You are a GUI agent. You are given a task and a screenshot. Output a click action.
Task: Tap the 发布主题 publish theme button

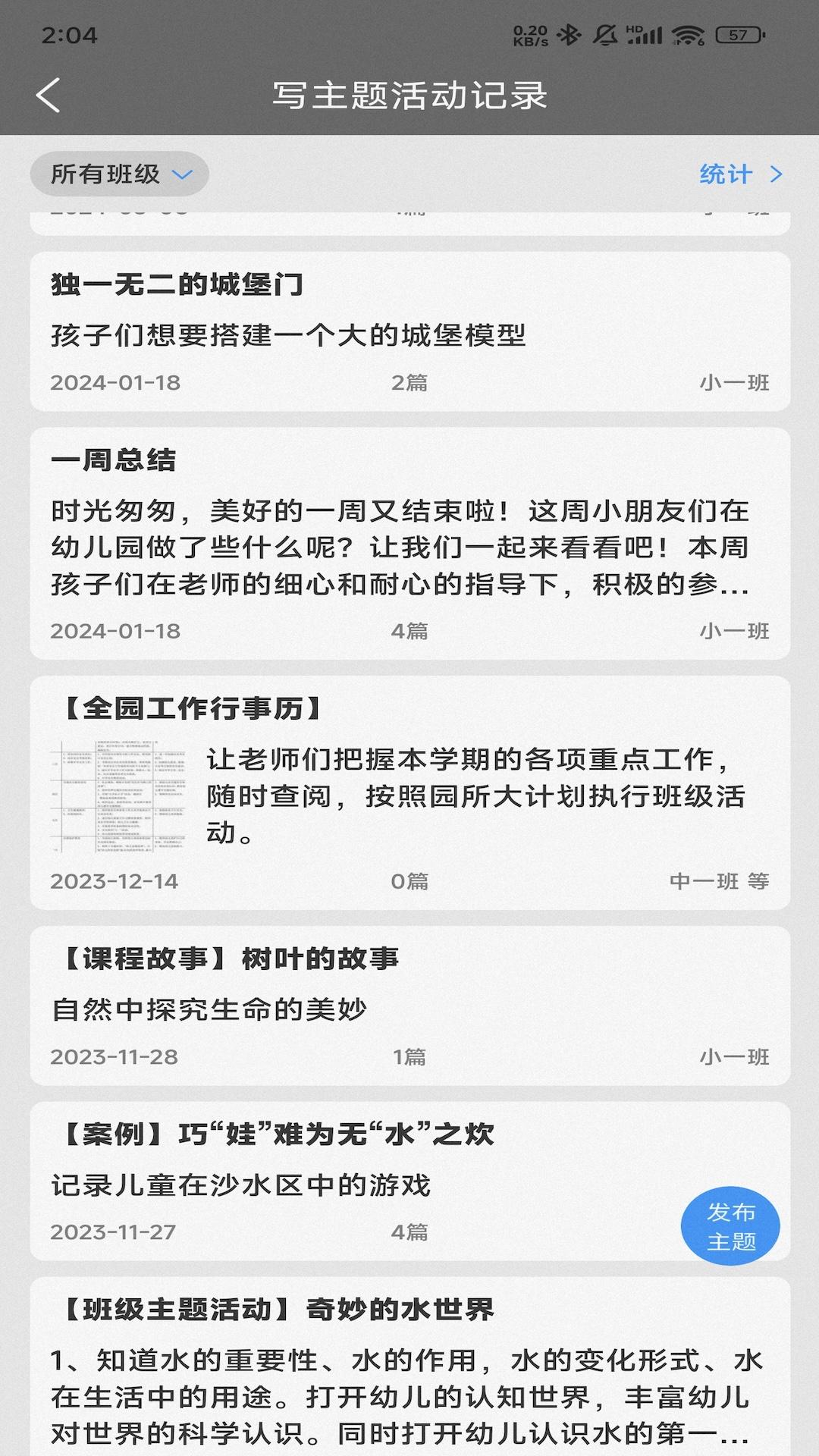pyautogui.click(x=730, y=1223)
